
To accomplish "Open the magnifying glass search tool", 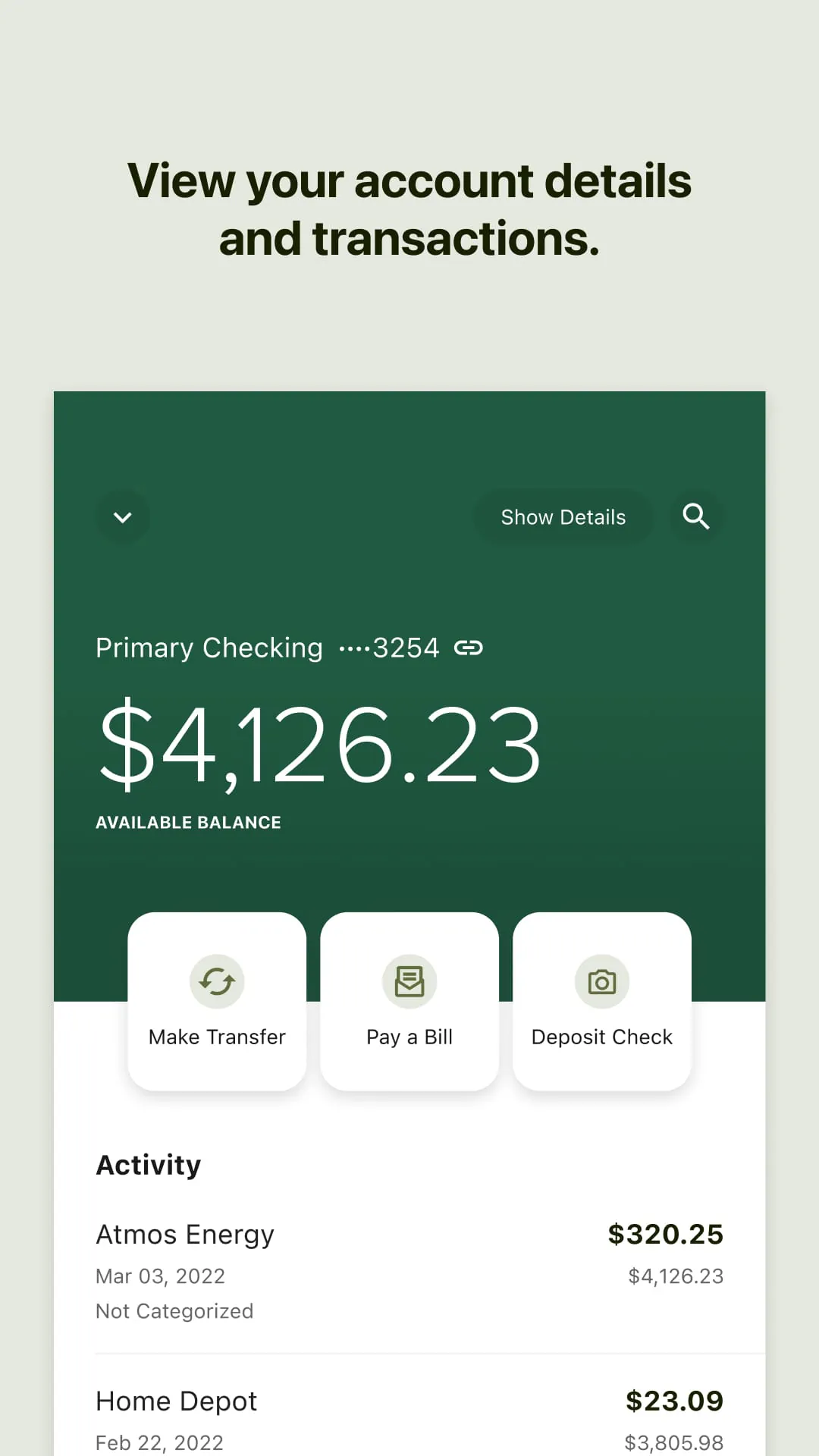I will coord(695,517).
